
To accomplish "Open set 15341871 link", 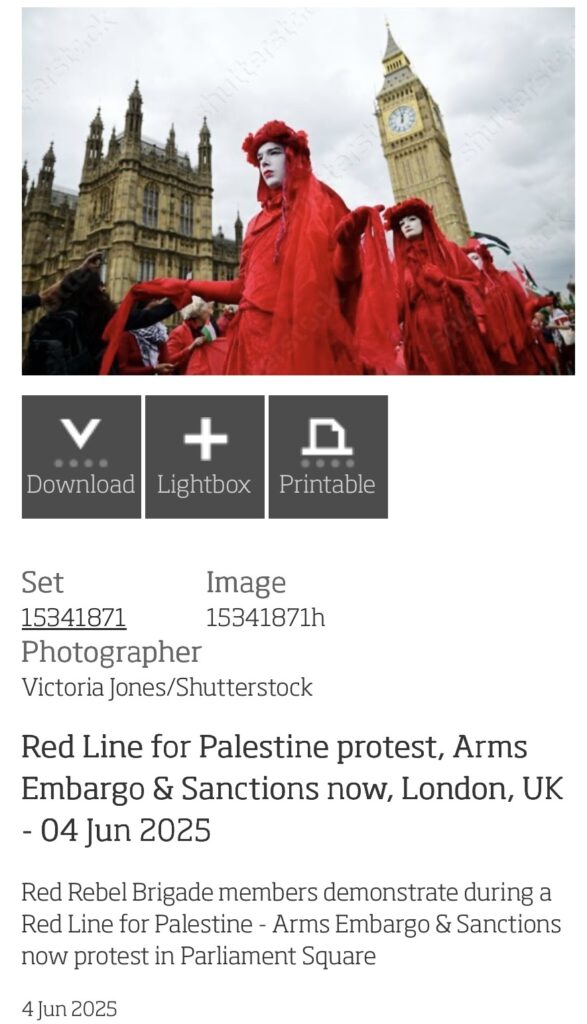I will (74, 617).
